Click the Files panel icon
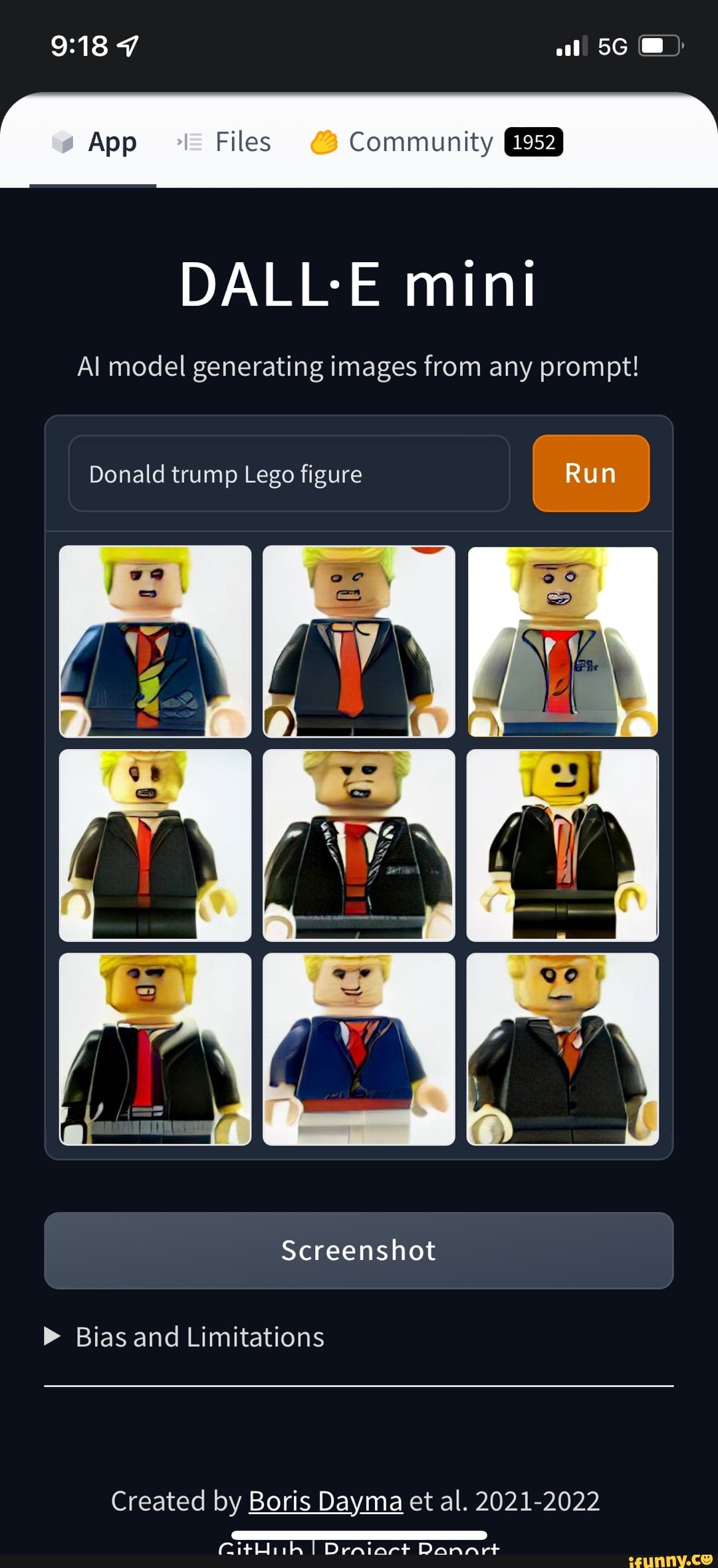The height and width of the screenshot is (1568, 718). (x=190, y=141)
